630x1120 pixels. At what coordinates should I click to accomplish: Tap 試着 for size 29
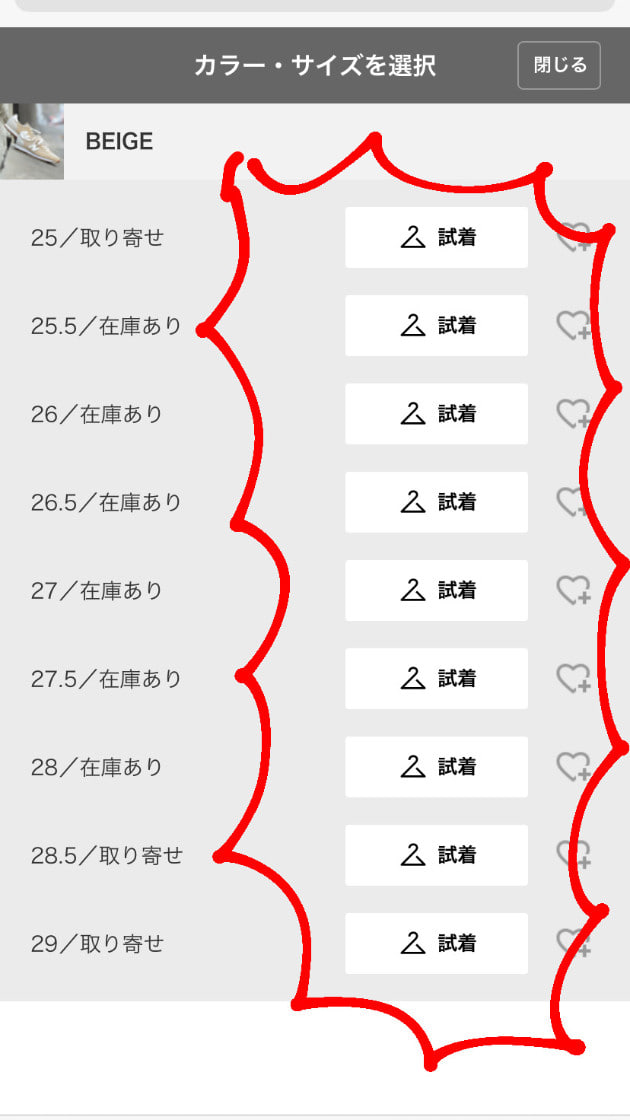coord(436,943)
